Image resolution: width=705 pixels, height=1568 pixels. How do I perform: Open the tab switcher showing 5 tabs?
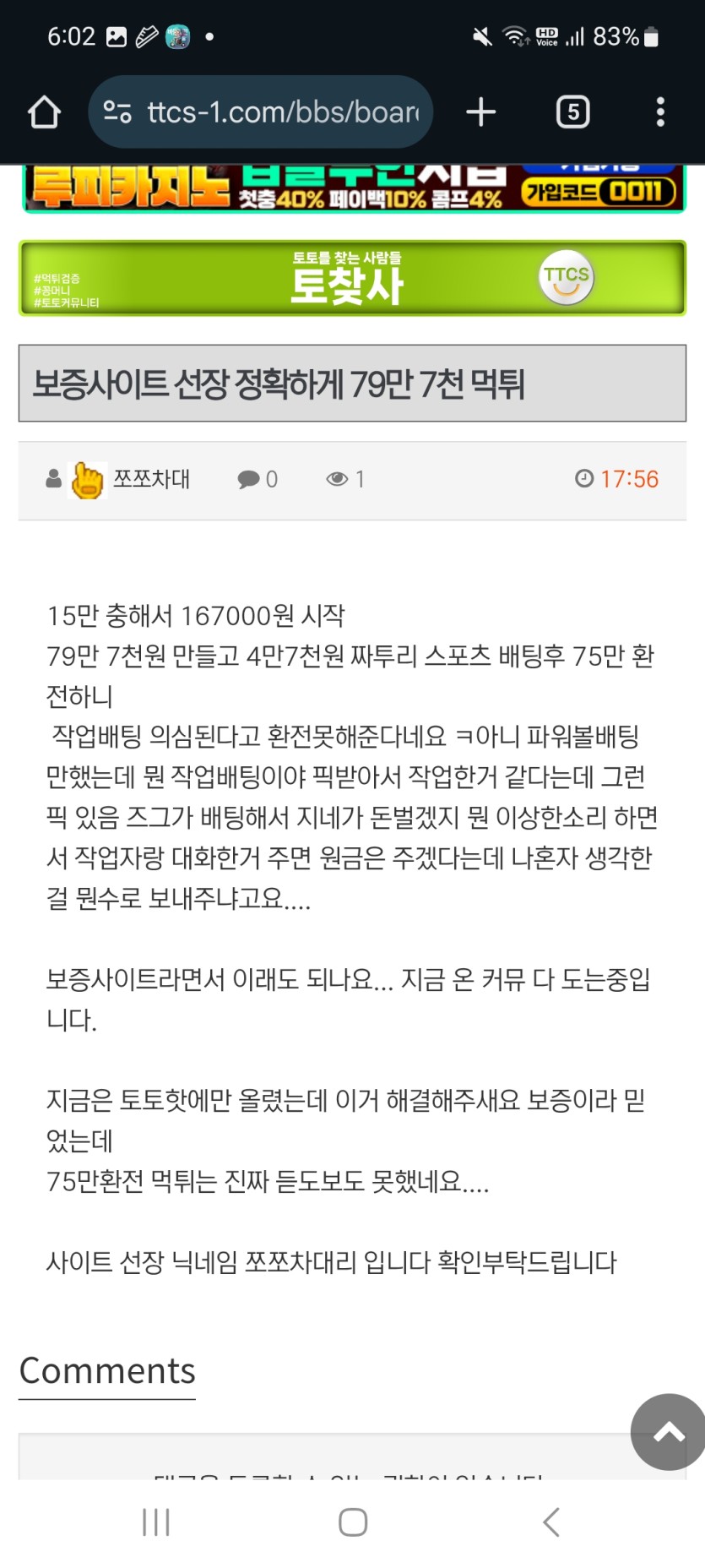point(572,112)
